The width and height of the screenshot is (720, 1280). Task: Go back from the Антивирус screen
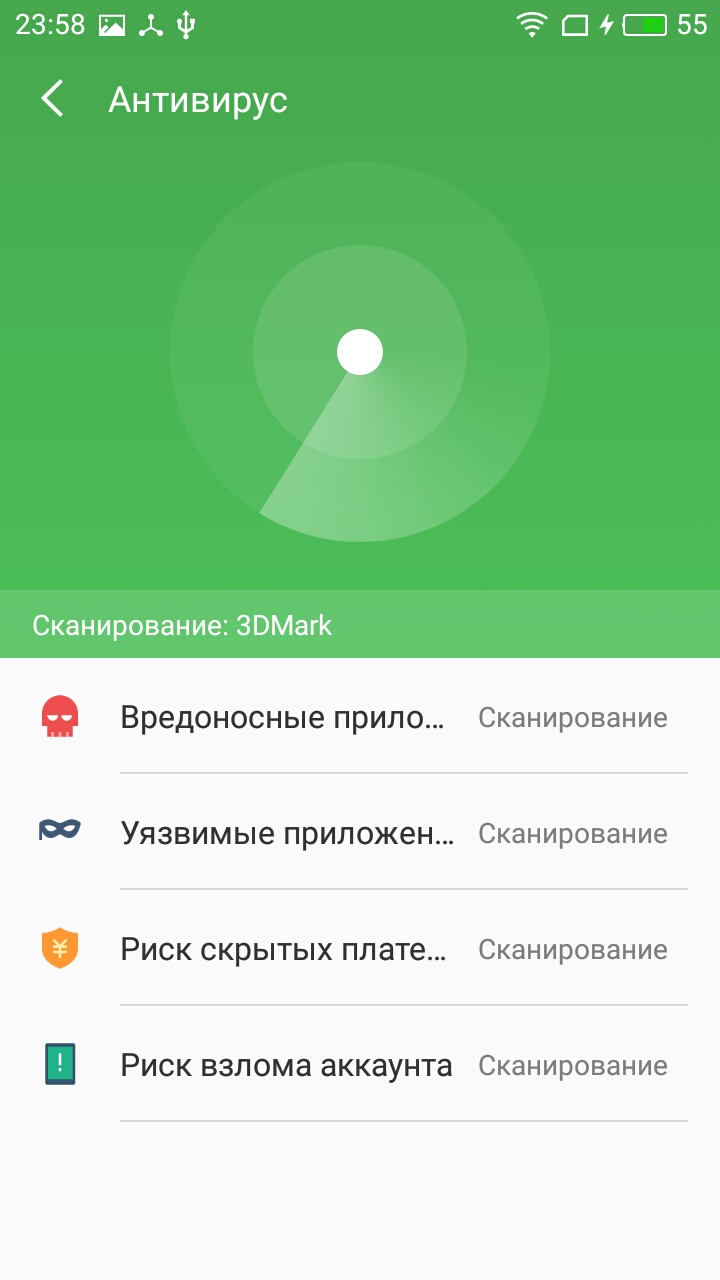pos(52,100)
